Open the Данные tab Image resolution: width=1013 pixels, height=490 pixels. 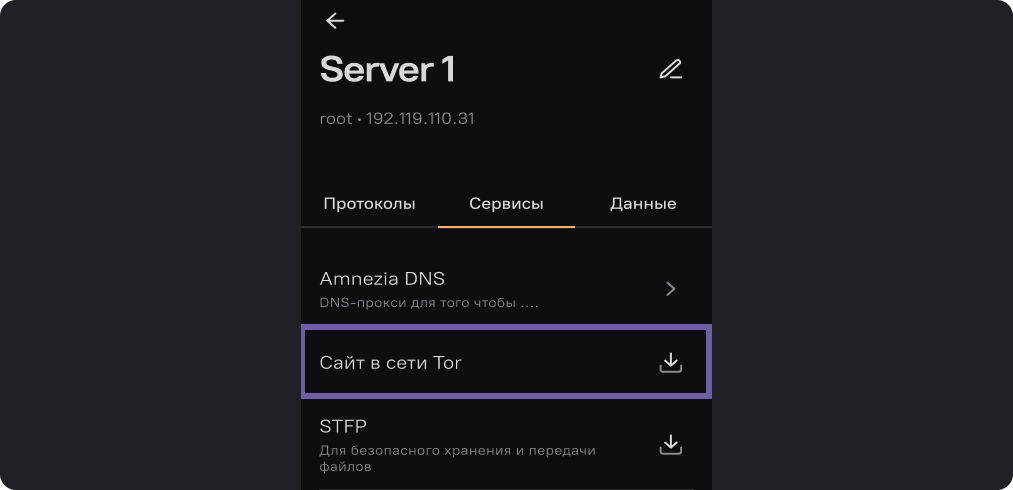643,204
